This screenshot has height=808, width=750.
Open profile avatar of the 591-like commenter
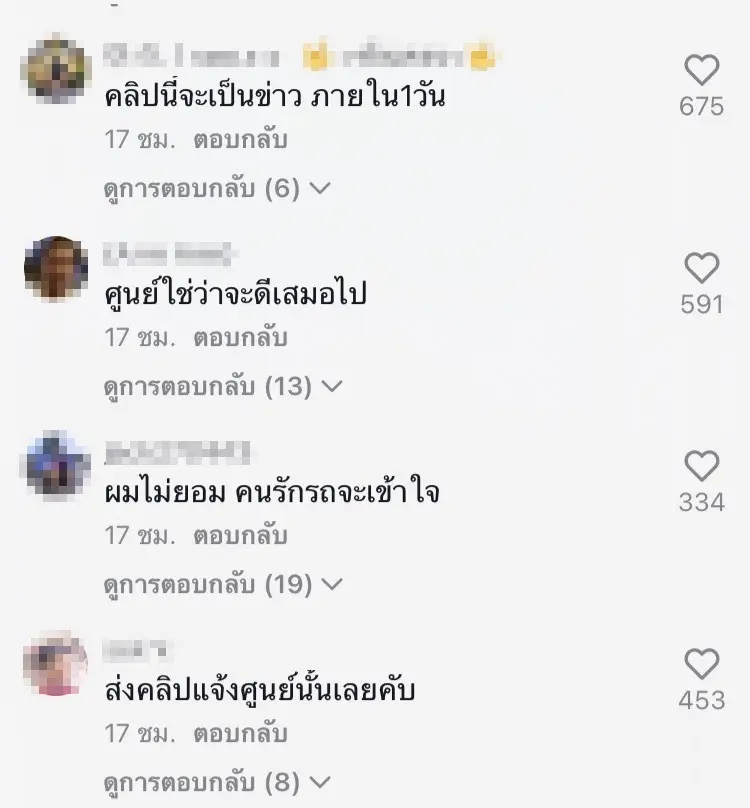(56, 268)
